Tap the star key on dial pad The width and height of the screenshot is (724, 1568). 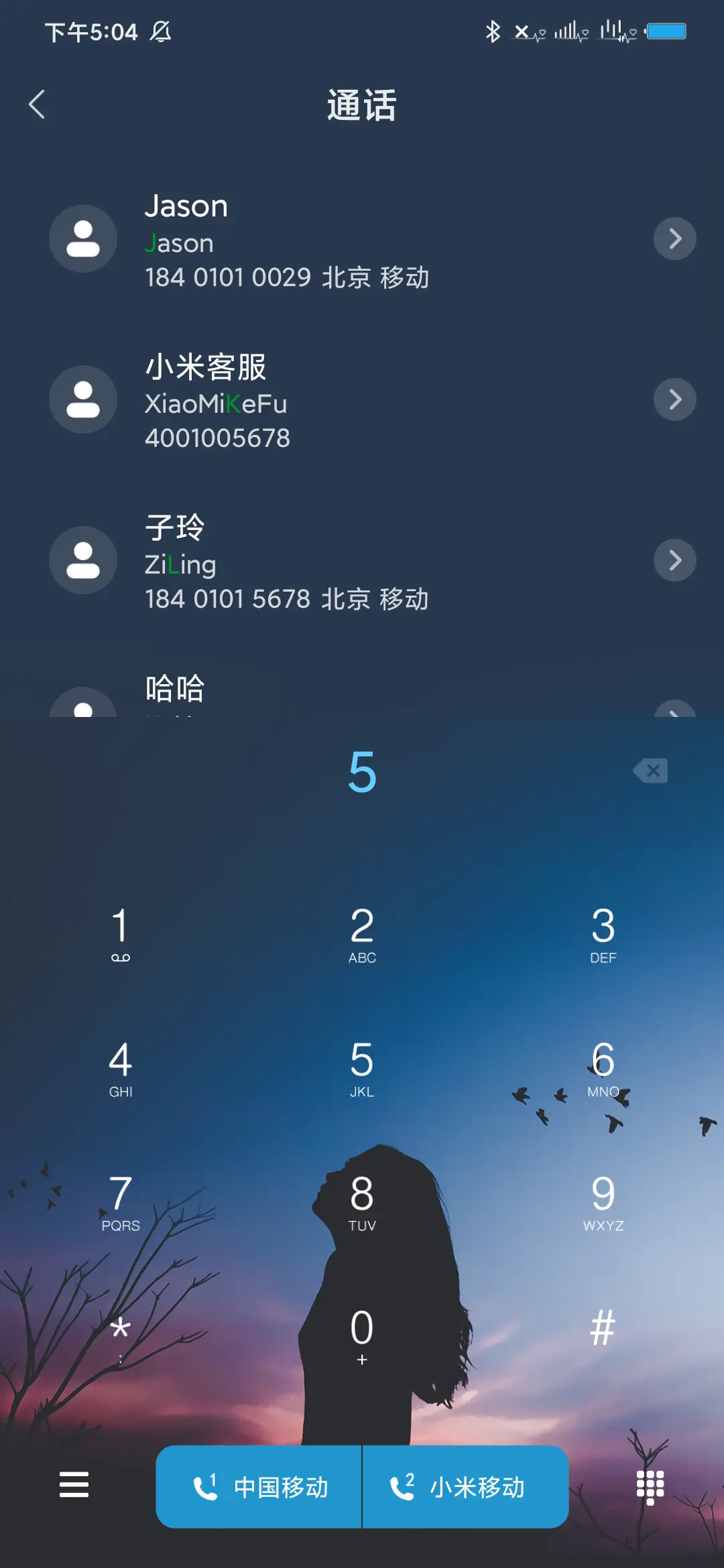(x=120, y=1330)
